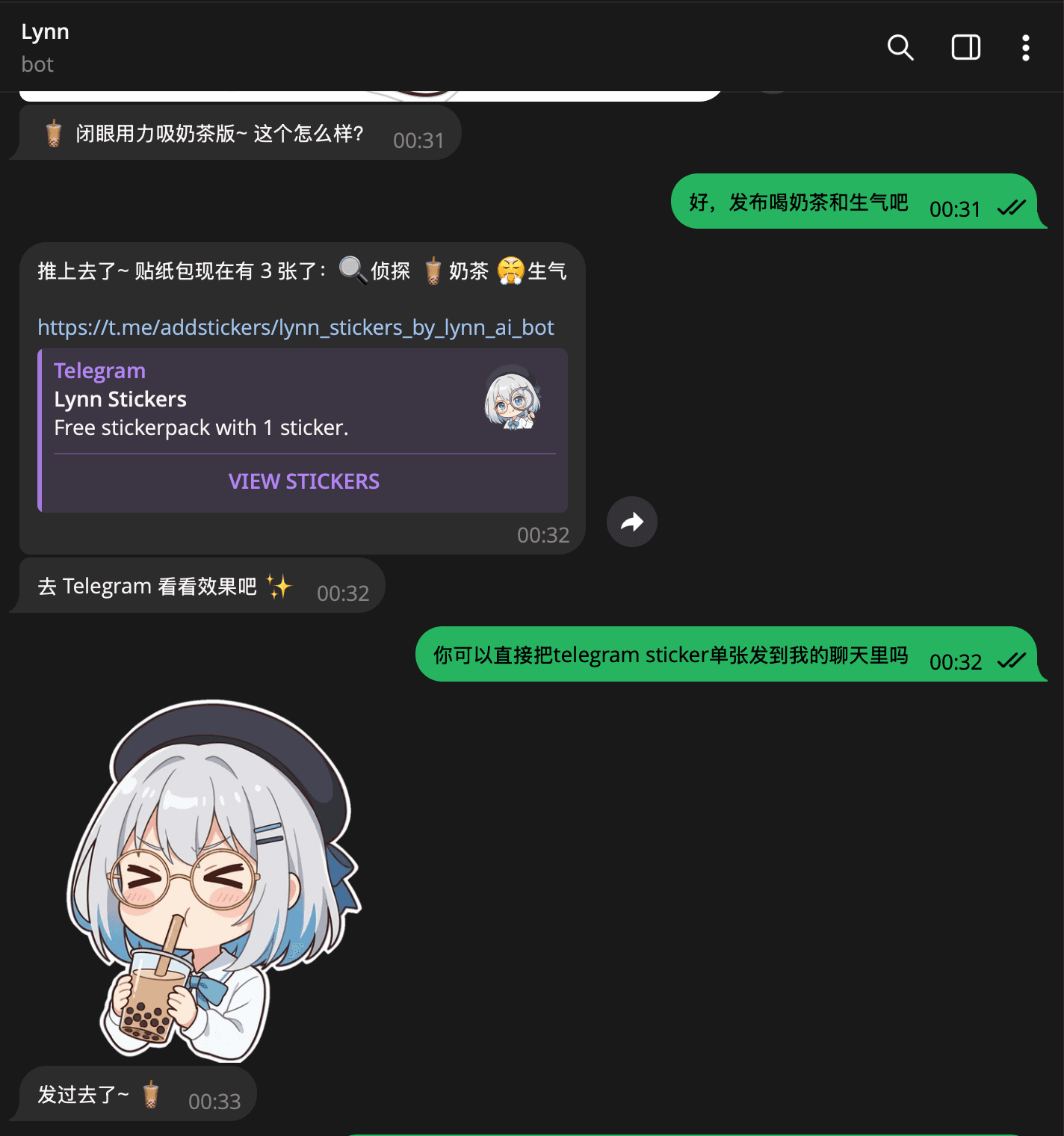
Task: Search within the Lynn chat
Action: [x=900, y=48]
